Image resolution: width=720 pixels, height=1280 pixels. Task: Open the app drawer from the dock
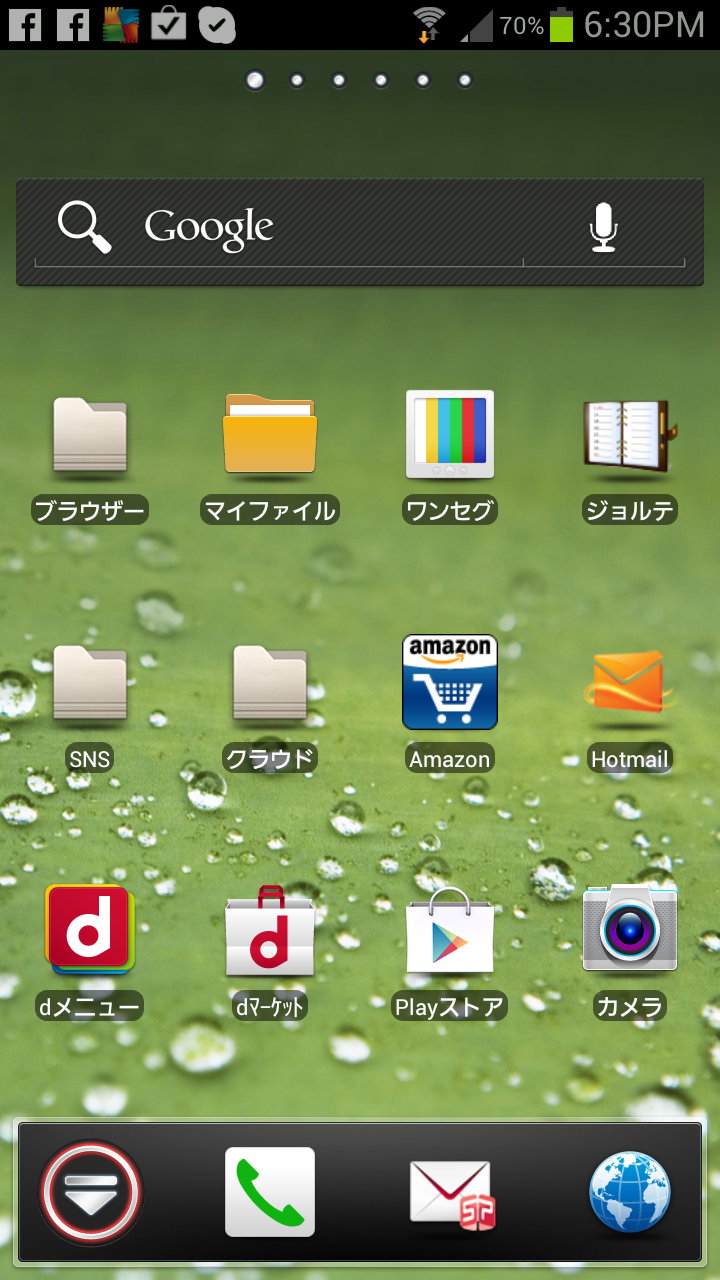(91, 1192)
